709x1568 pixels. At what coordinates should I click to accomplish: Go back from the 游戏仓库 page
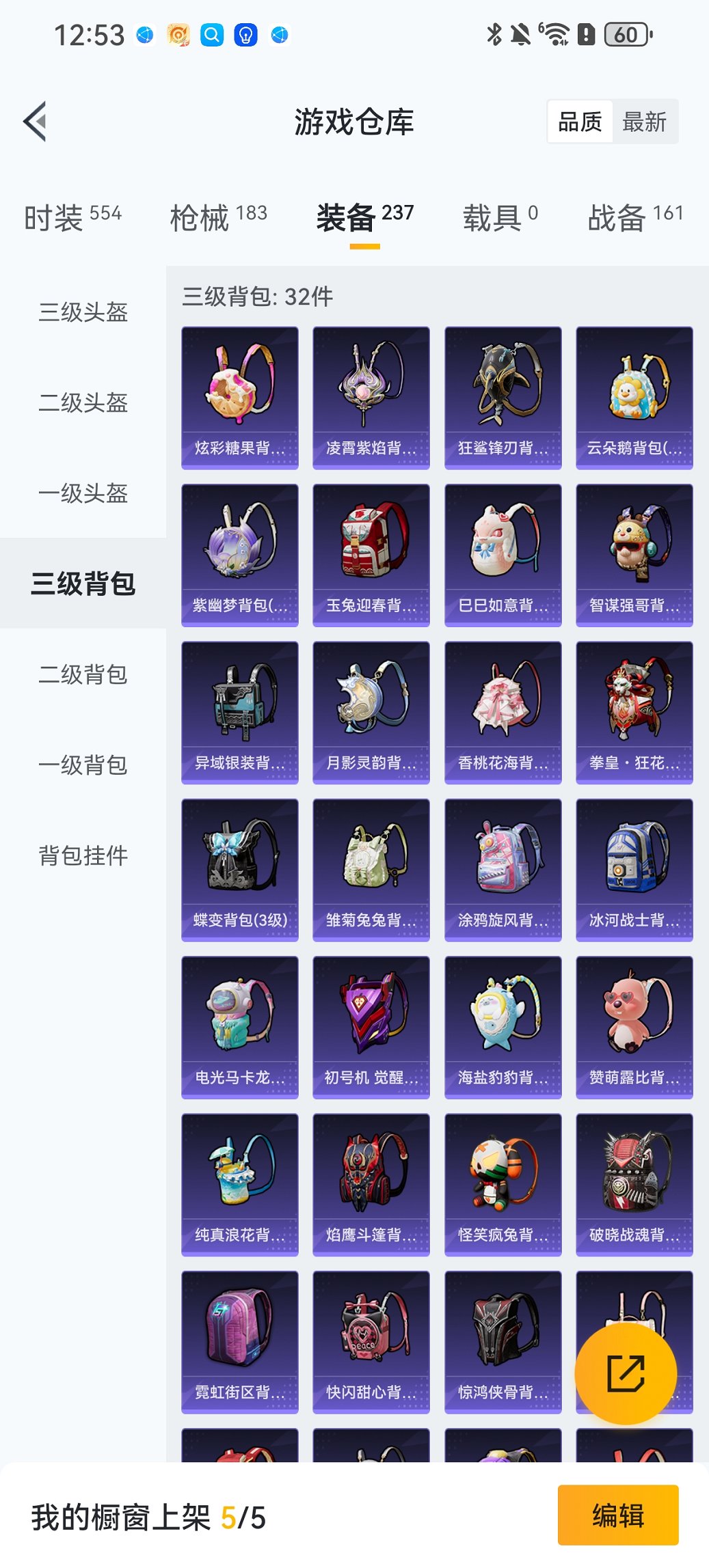36,122
